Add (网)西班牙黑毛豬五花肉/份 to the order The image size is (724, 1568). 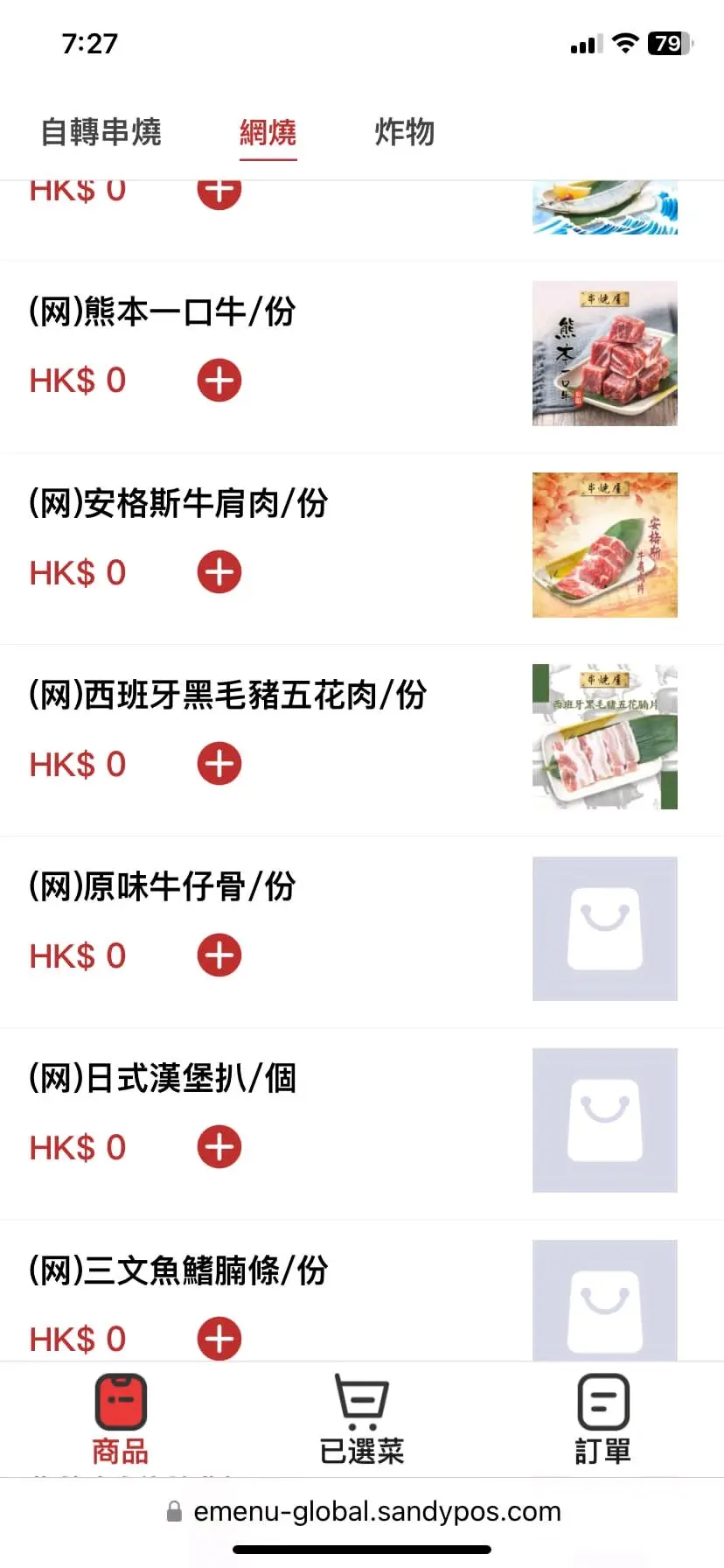click(219, 764)
